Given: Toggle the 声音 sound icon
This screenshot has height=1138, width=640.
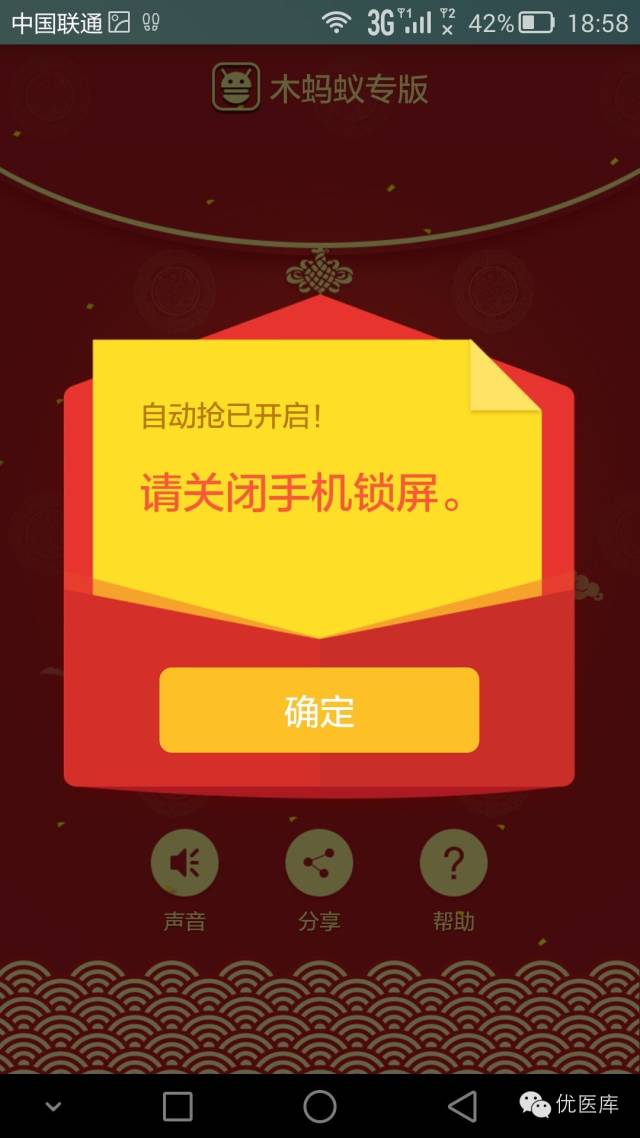Looking at the screenshot, I should click(x=184, y=862).
